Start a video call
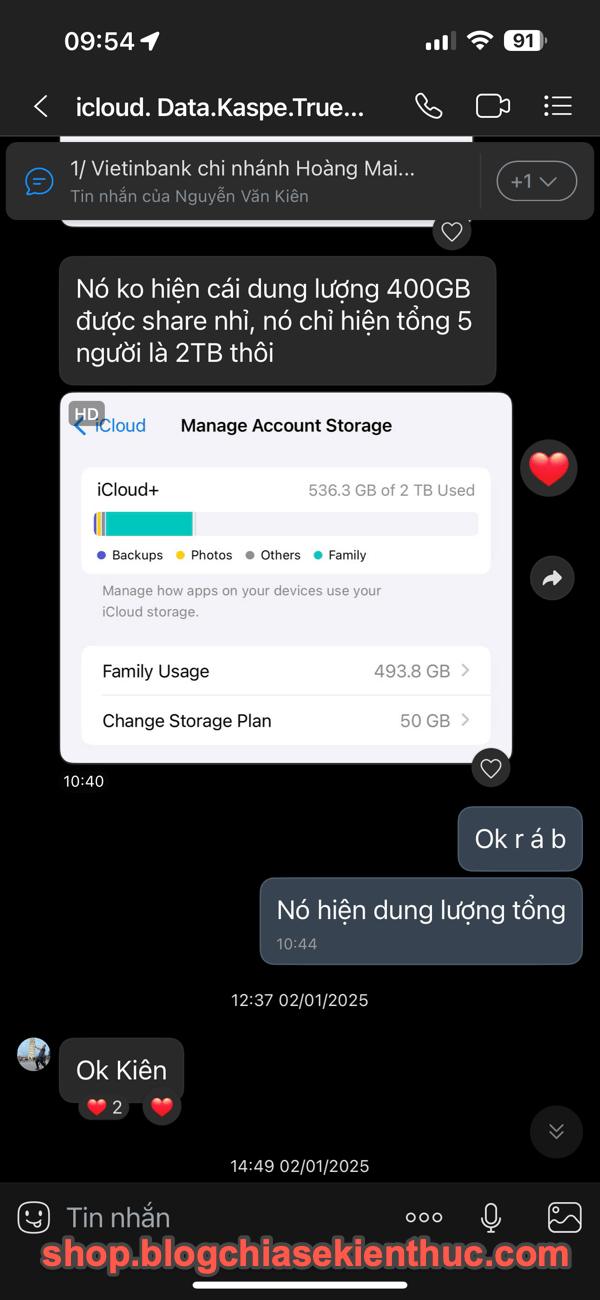Screen dimensions: 600x1300 pyautogui.click(x=493, y=106)
